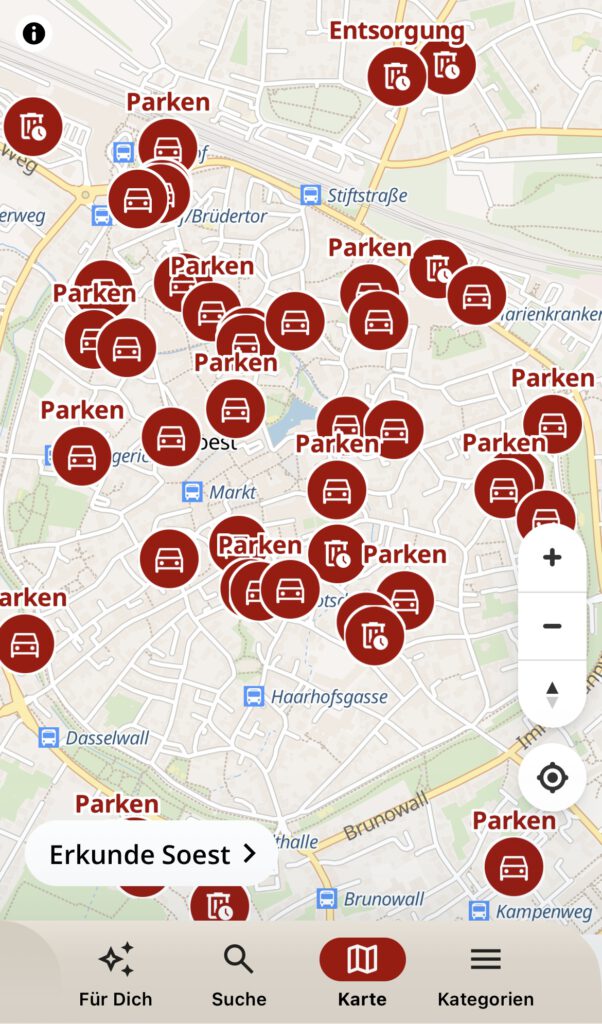Zoom in on the map
Image resolution: width=602 pixels, height=1024 pixels.
coord(552,558)
